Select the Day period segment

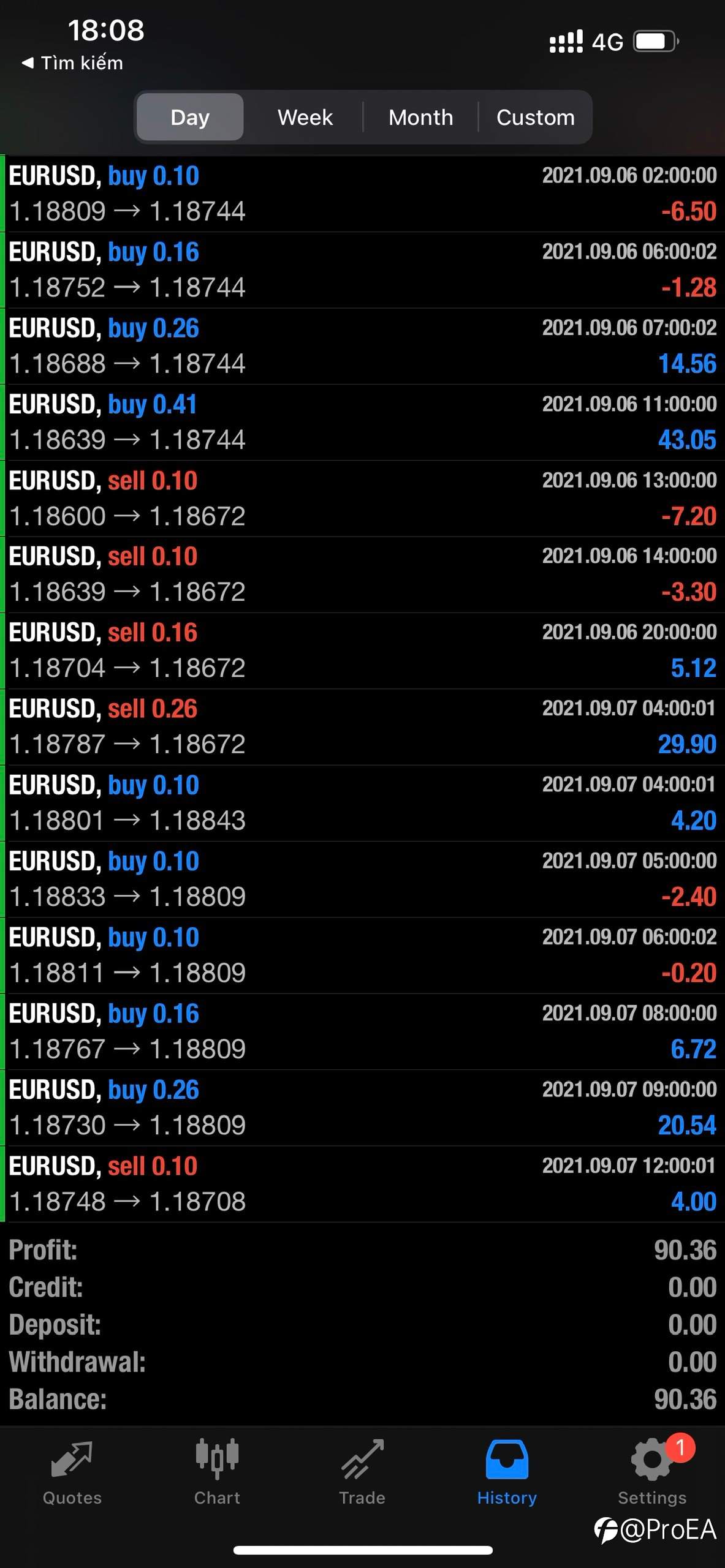point(190,117)
